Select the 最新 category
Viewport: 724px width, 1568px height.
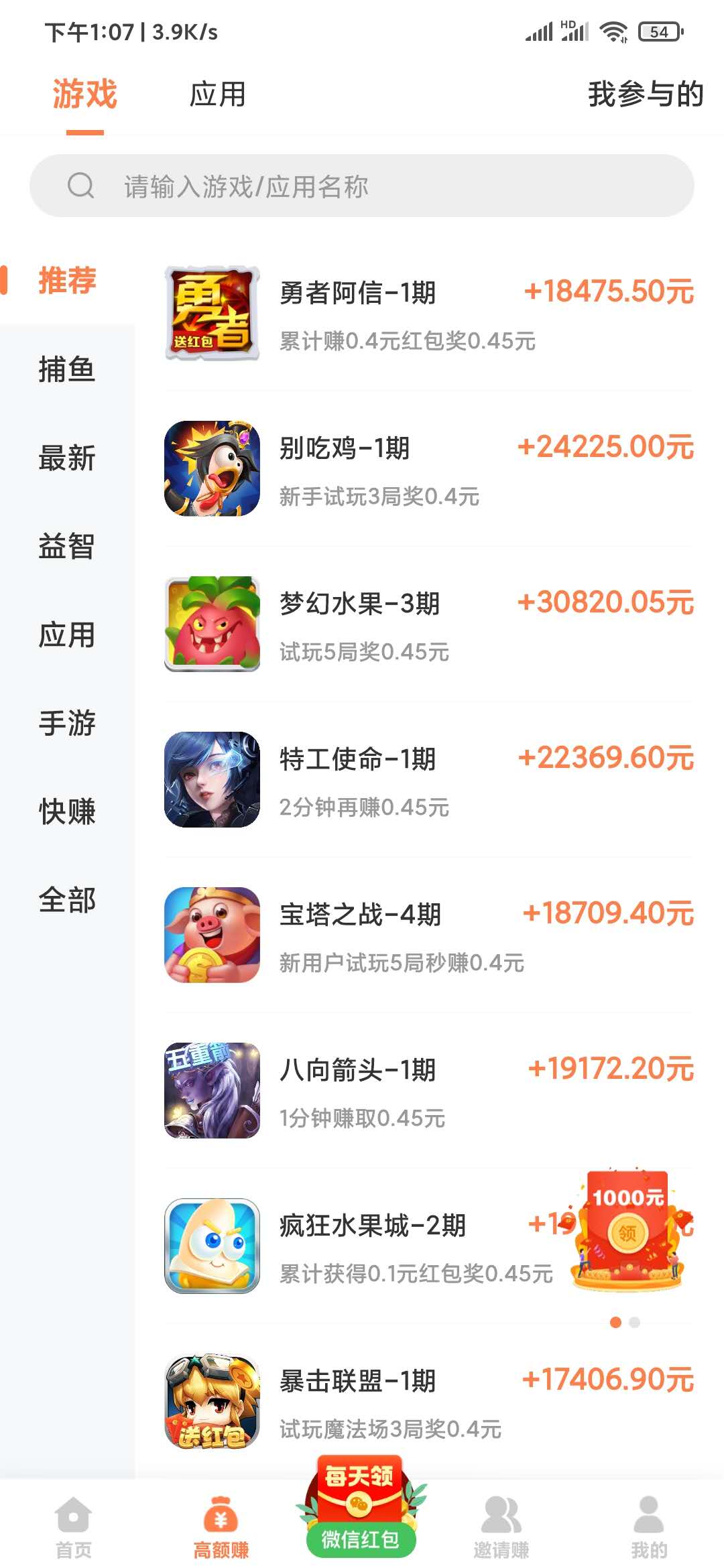[x=67, y=458]
